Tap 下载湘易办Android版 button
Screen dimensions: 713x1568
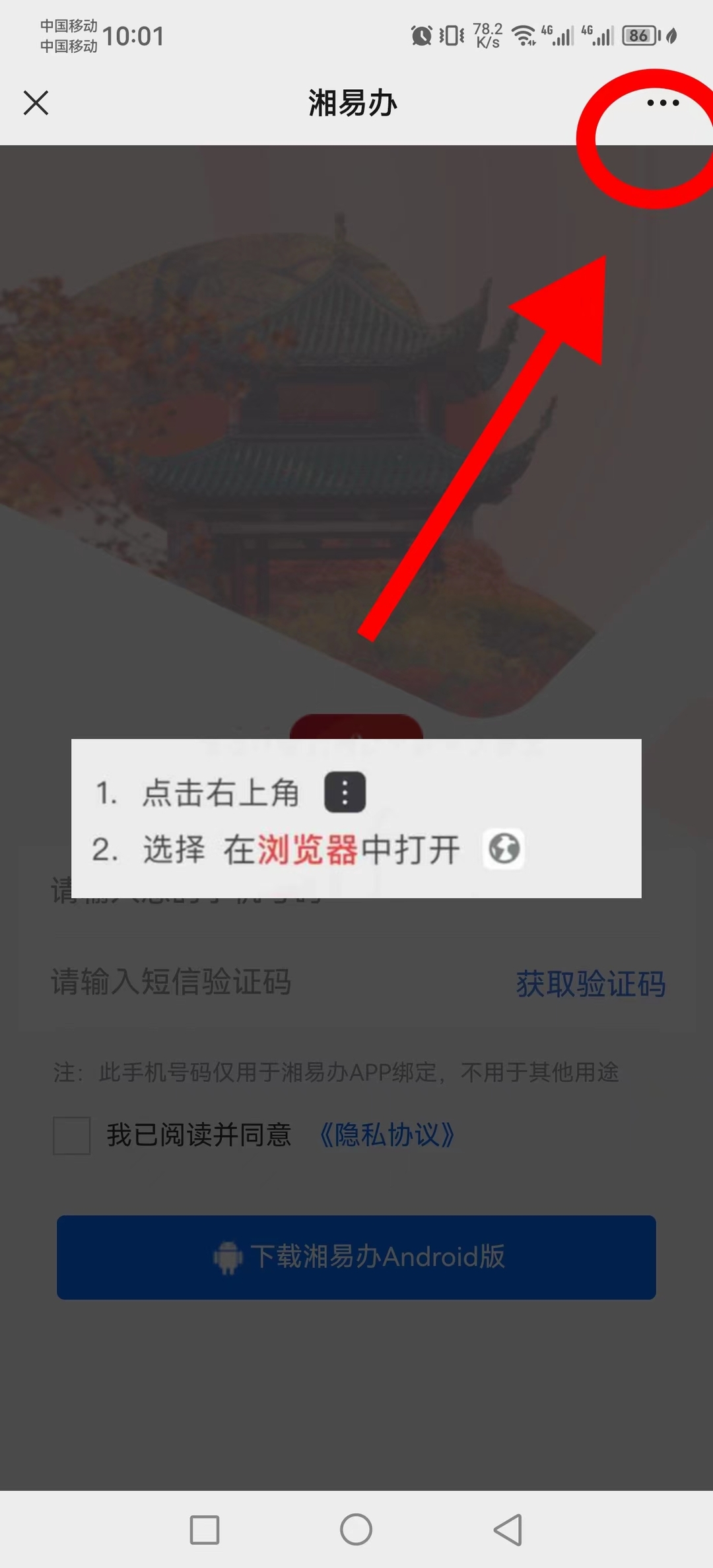point(356,1257)
